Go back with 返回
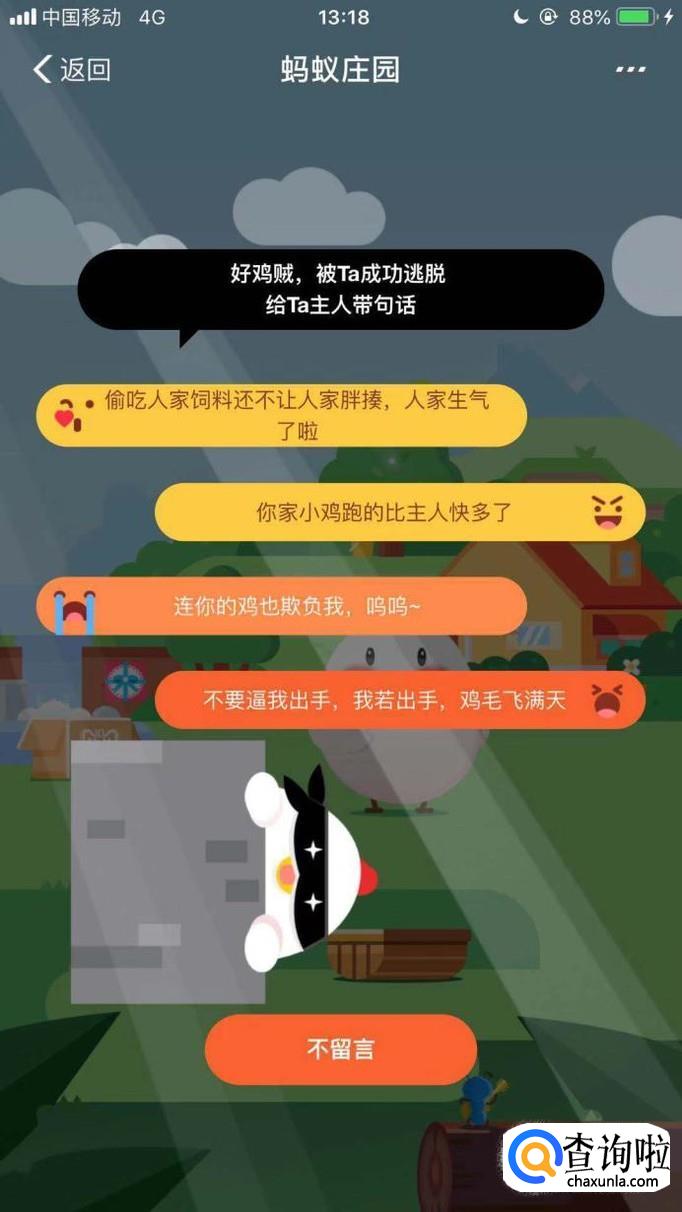The image size is (682, 1212). 70,69
